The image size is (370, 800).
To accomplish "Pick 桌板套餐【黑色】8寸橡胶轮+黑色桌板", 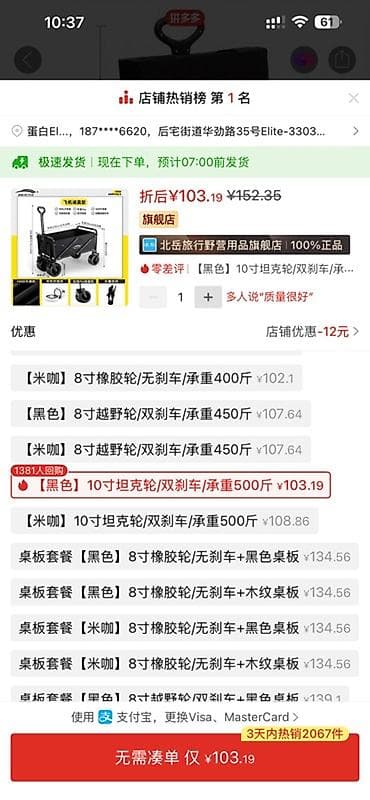I will (185, 557).
